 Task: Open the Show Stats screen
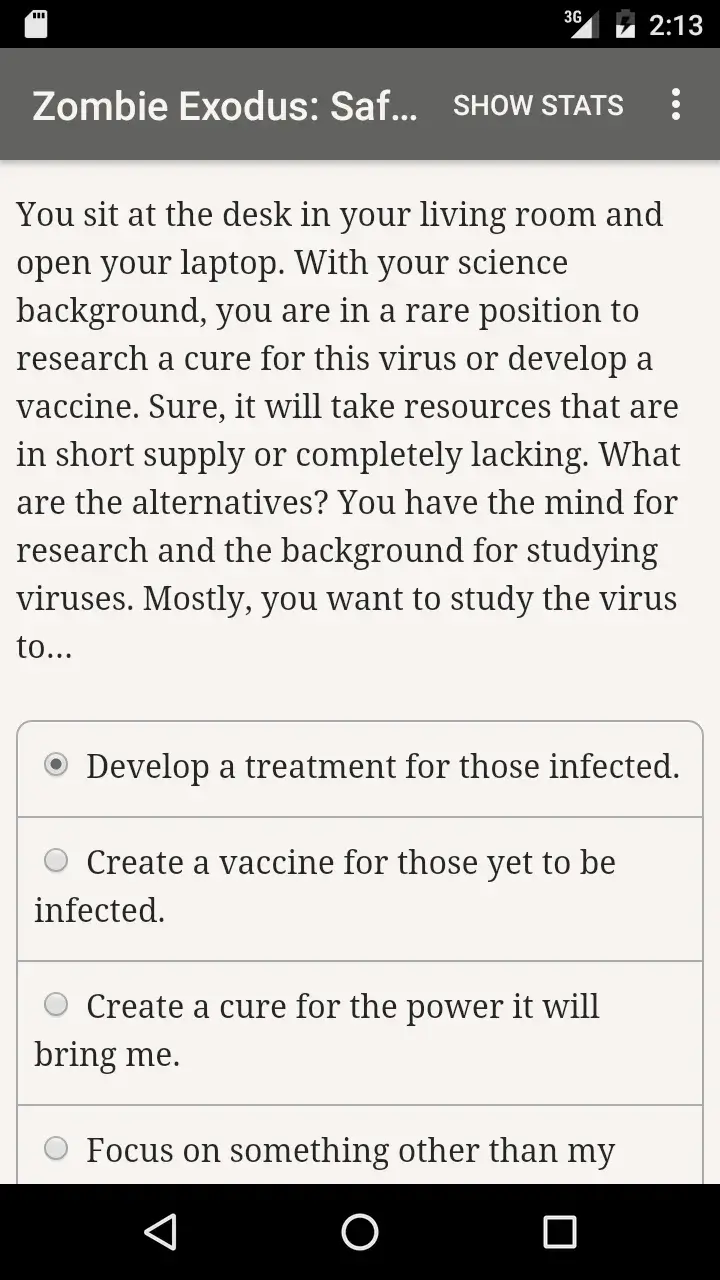tap(538, 105)
